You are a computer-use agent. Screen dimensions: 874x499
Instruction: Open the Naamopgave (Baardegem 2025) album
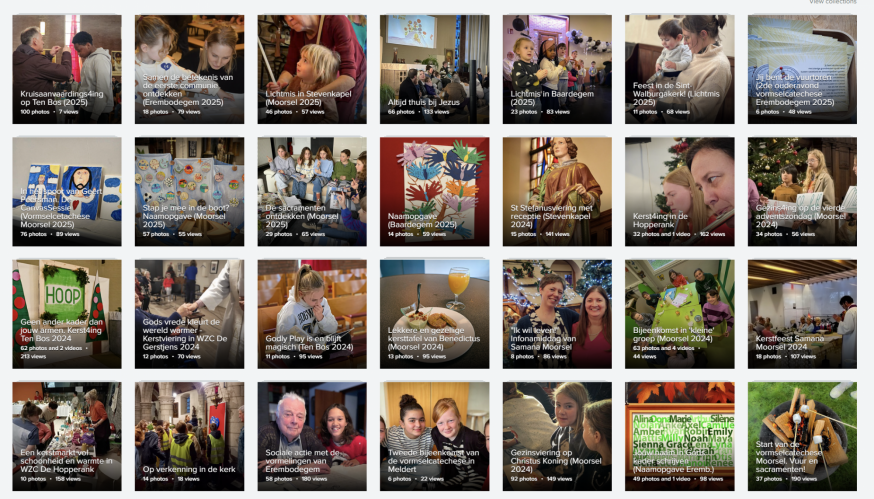434,191
